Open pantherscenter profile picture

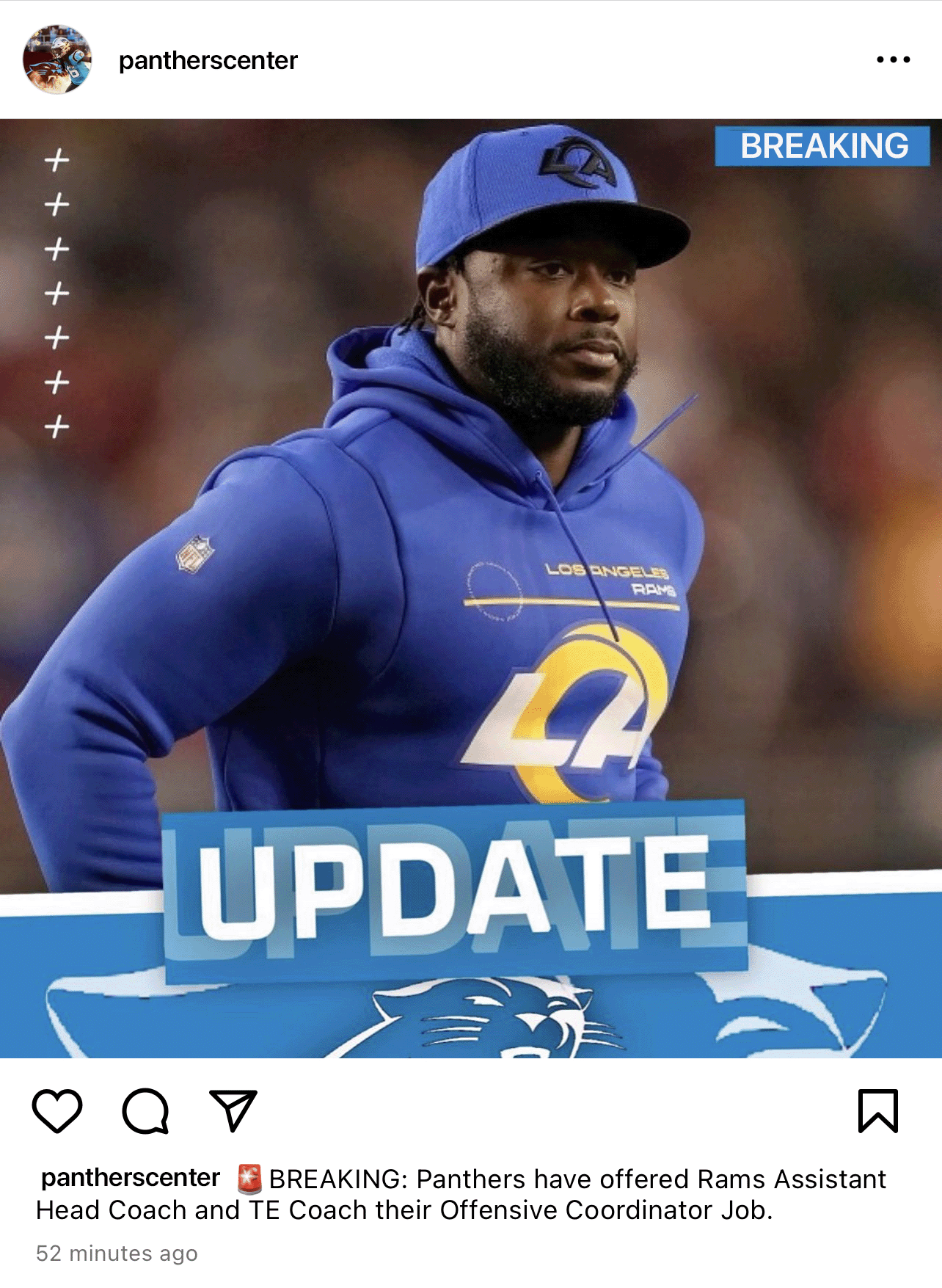click(57, 59)
